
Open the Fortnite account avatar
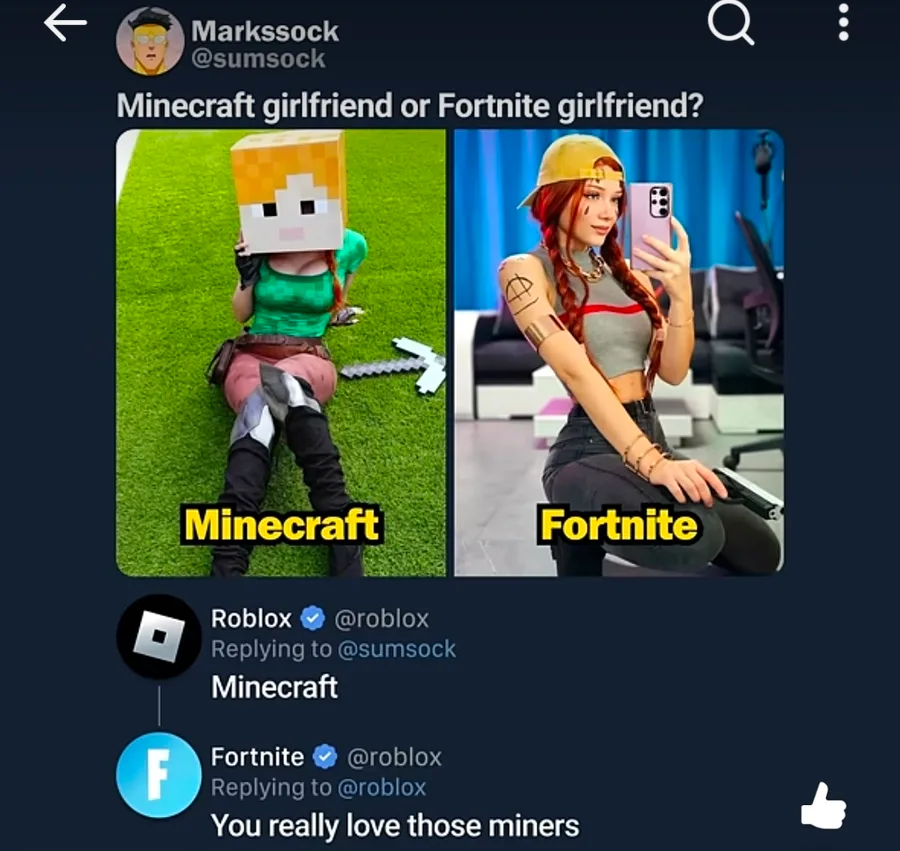pyautogui.click(x=159, y=775)
